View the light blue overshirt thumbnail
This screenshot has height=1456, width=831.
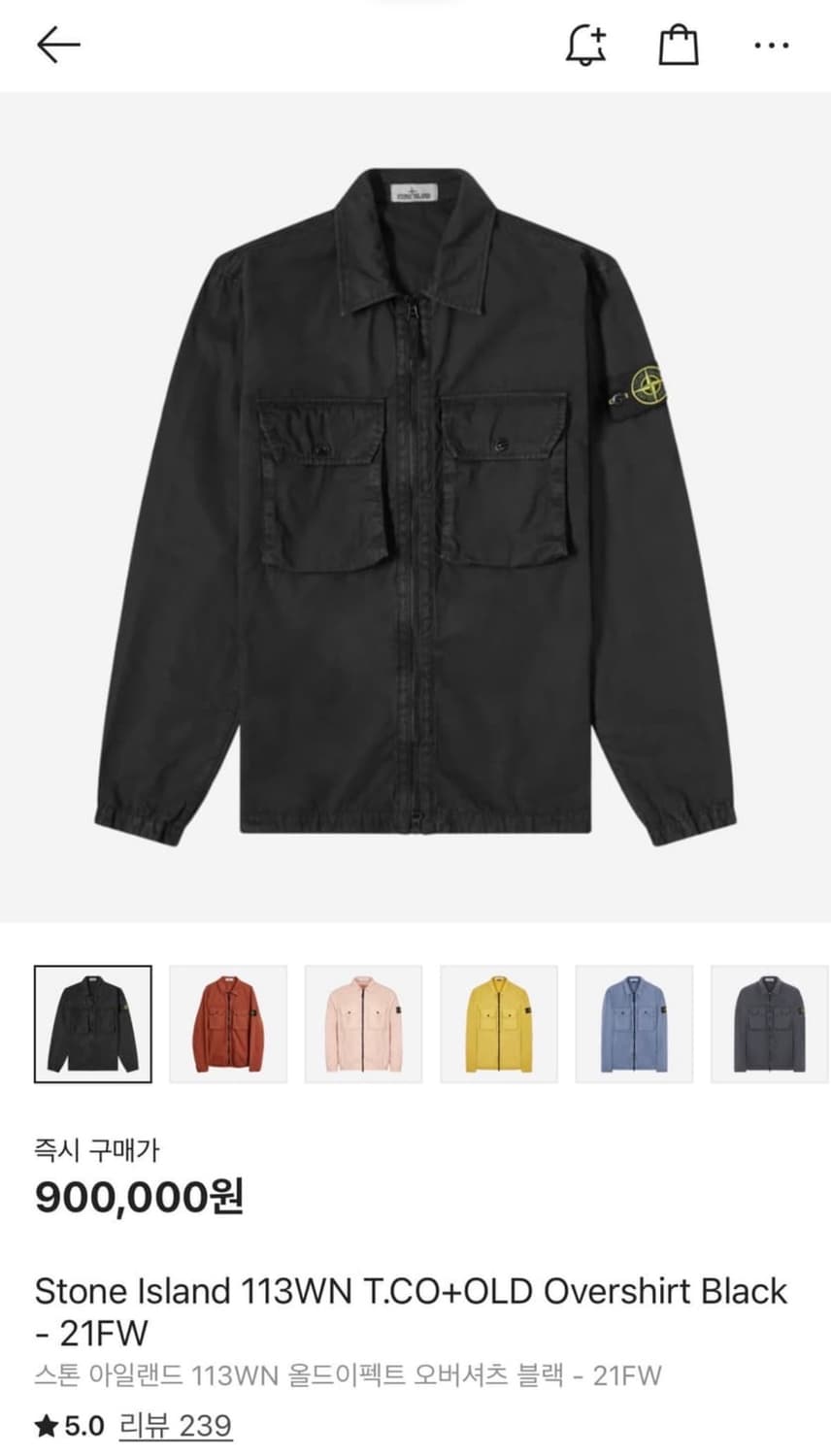pos(635,1020)
